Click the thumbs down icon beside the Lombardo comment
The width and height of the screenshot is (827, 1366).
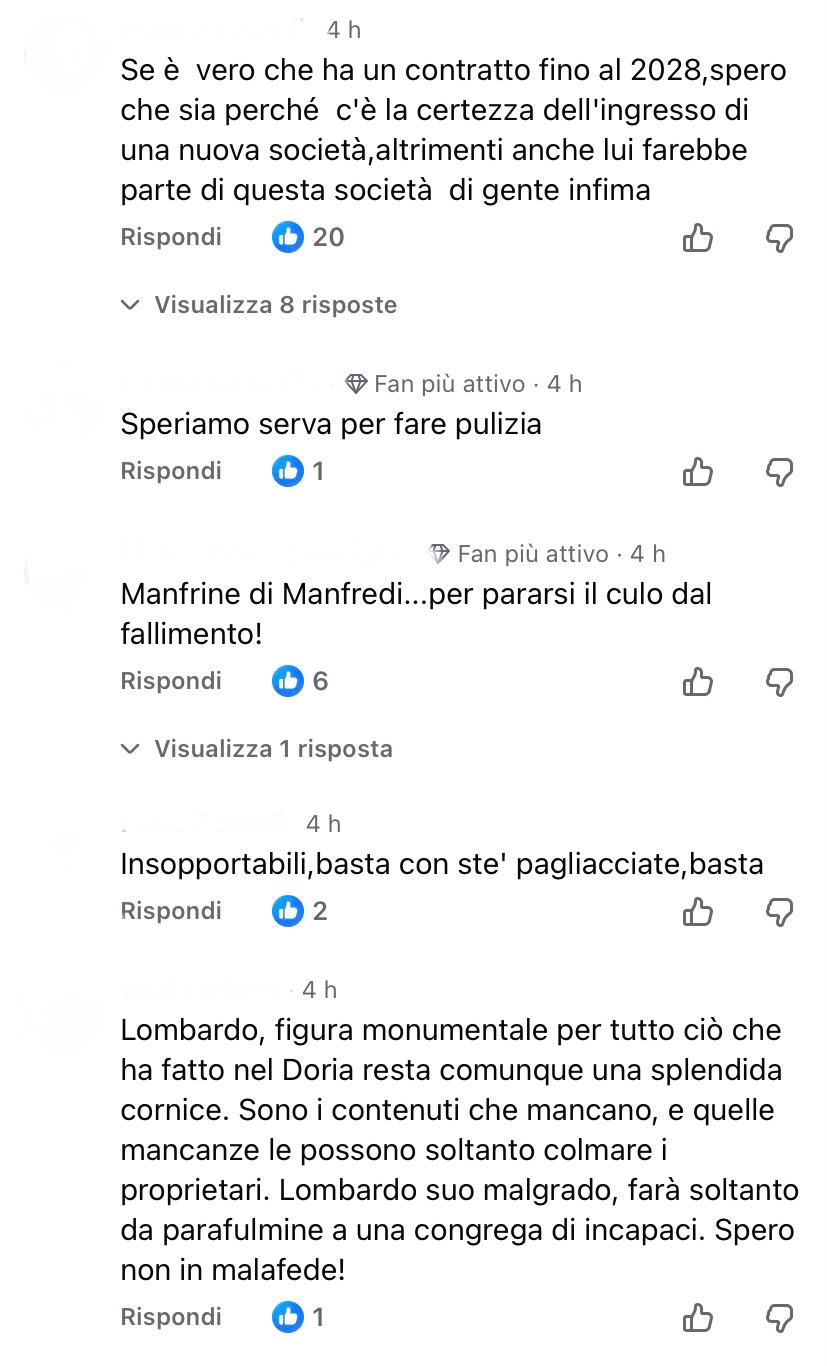(779, 1318)
